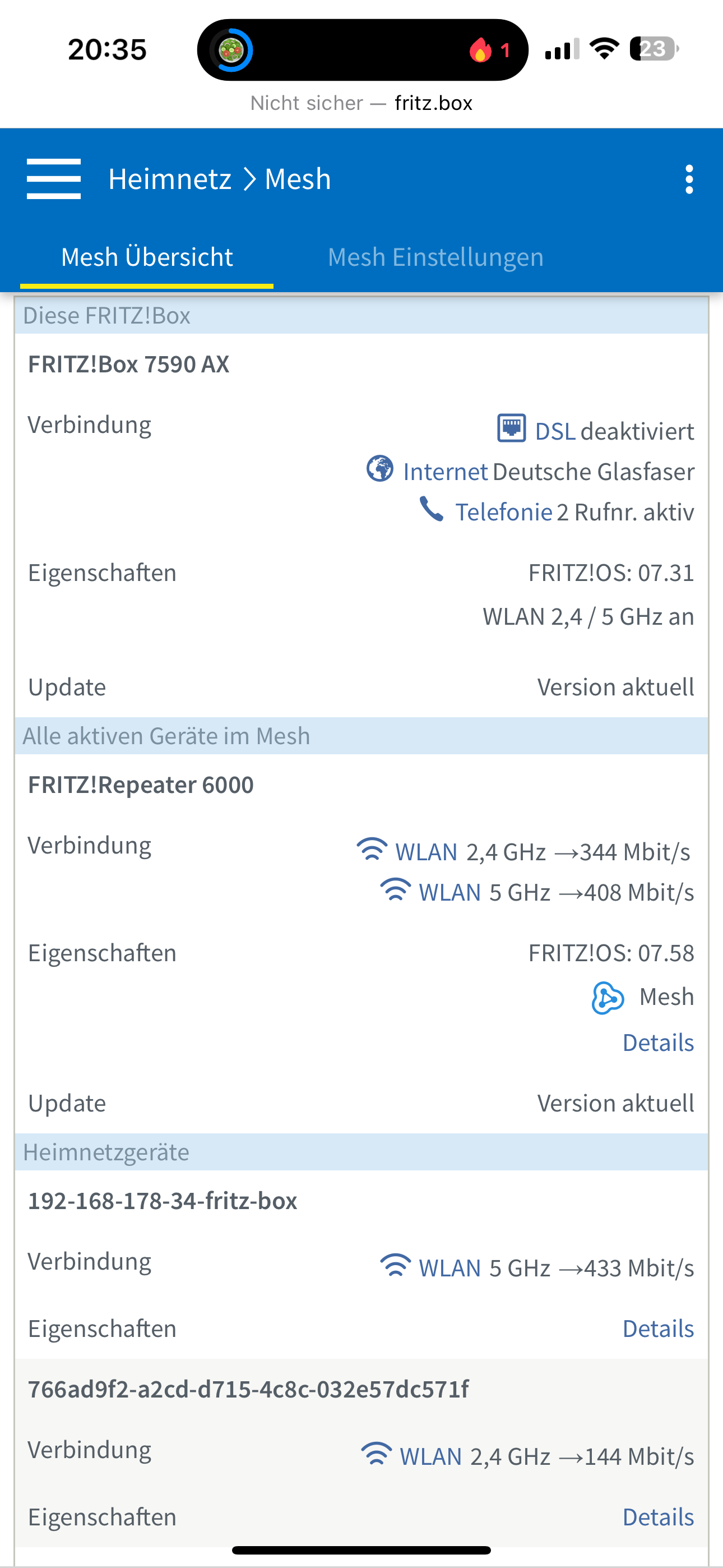Switch to the Mesh Einstellungen tab
Screen dimensions: 723x1568
[435, 257]
